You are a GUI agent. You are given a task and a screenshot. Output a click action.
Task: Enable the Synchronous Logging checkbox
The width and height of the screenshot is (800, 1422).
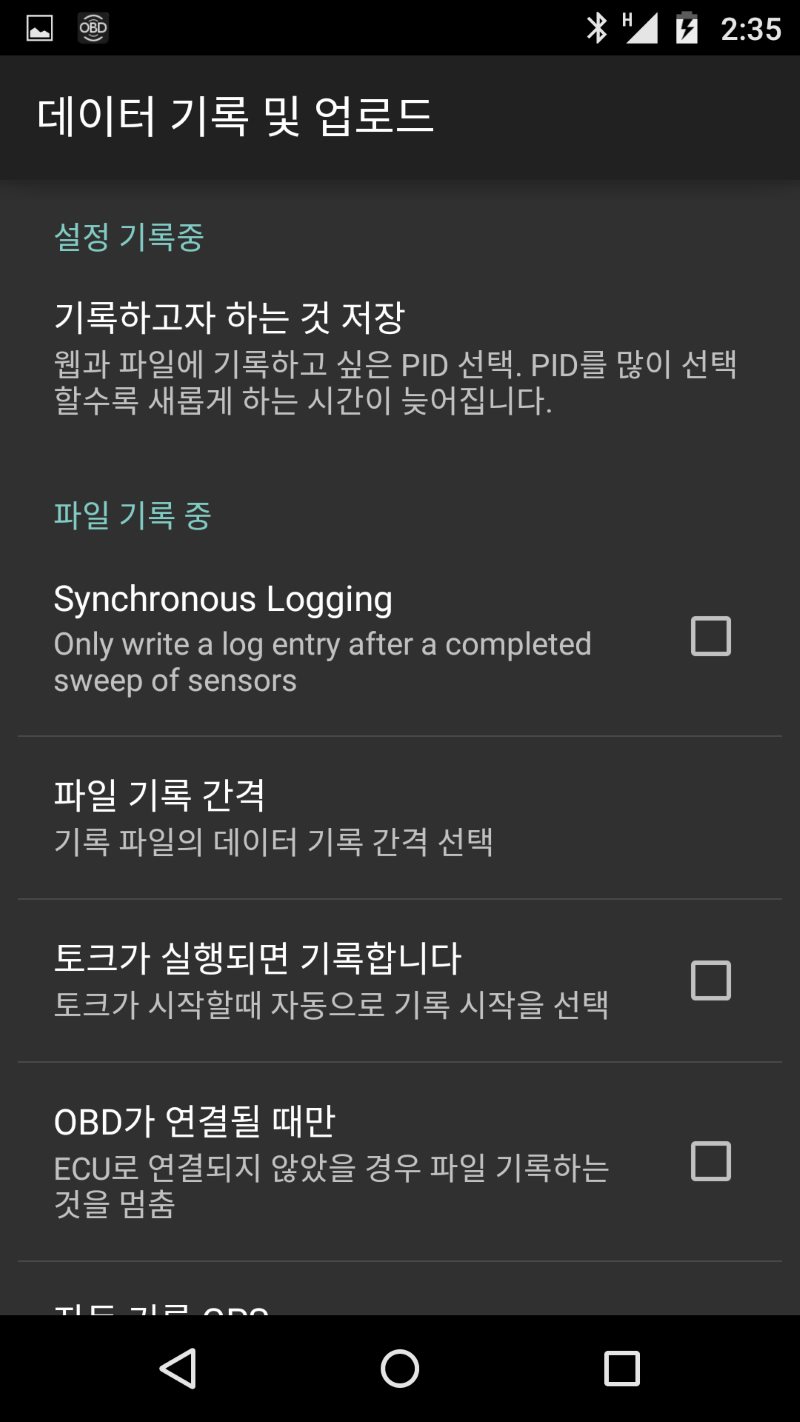pos(710,636)
